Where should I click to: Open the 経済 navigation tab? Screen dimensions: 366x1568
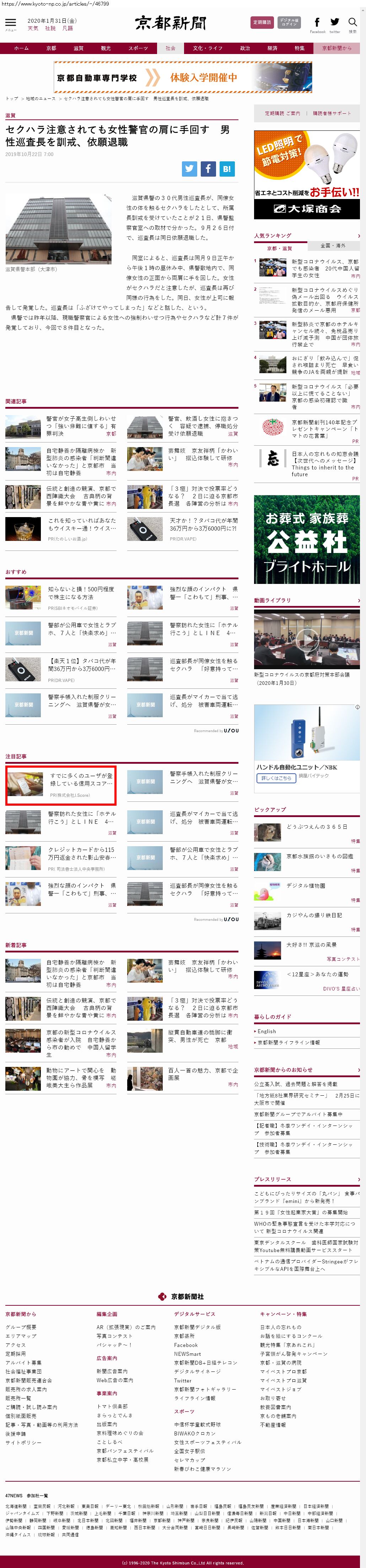pos(272,48)
